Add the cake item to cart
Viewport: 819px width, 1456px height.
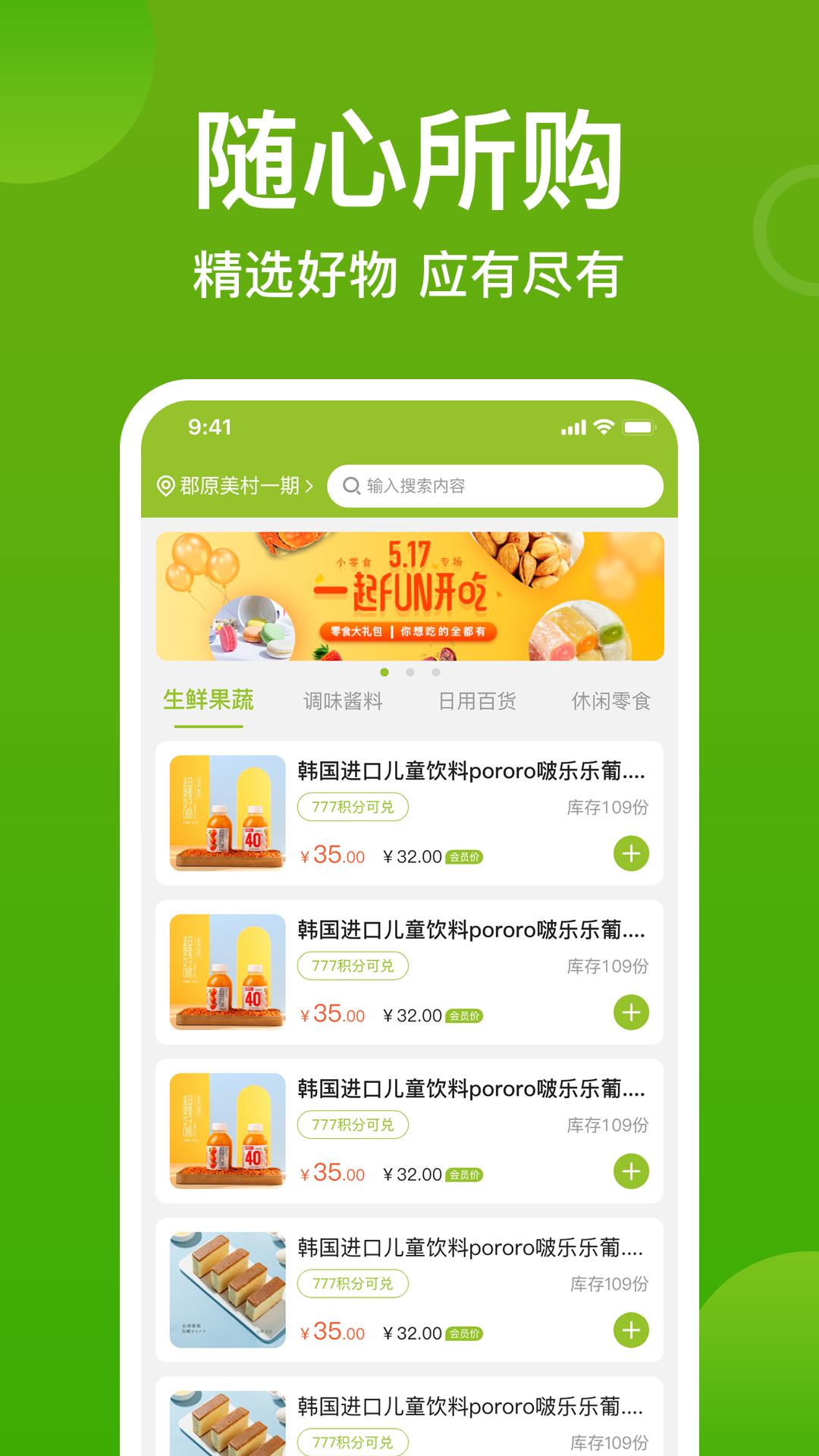pyautogui.click(x=629, y=1331)
